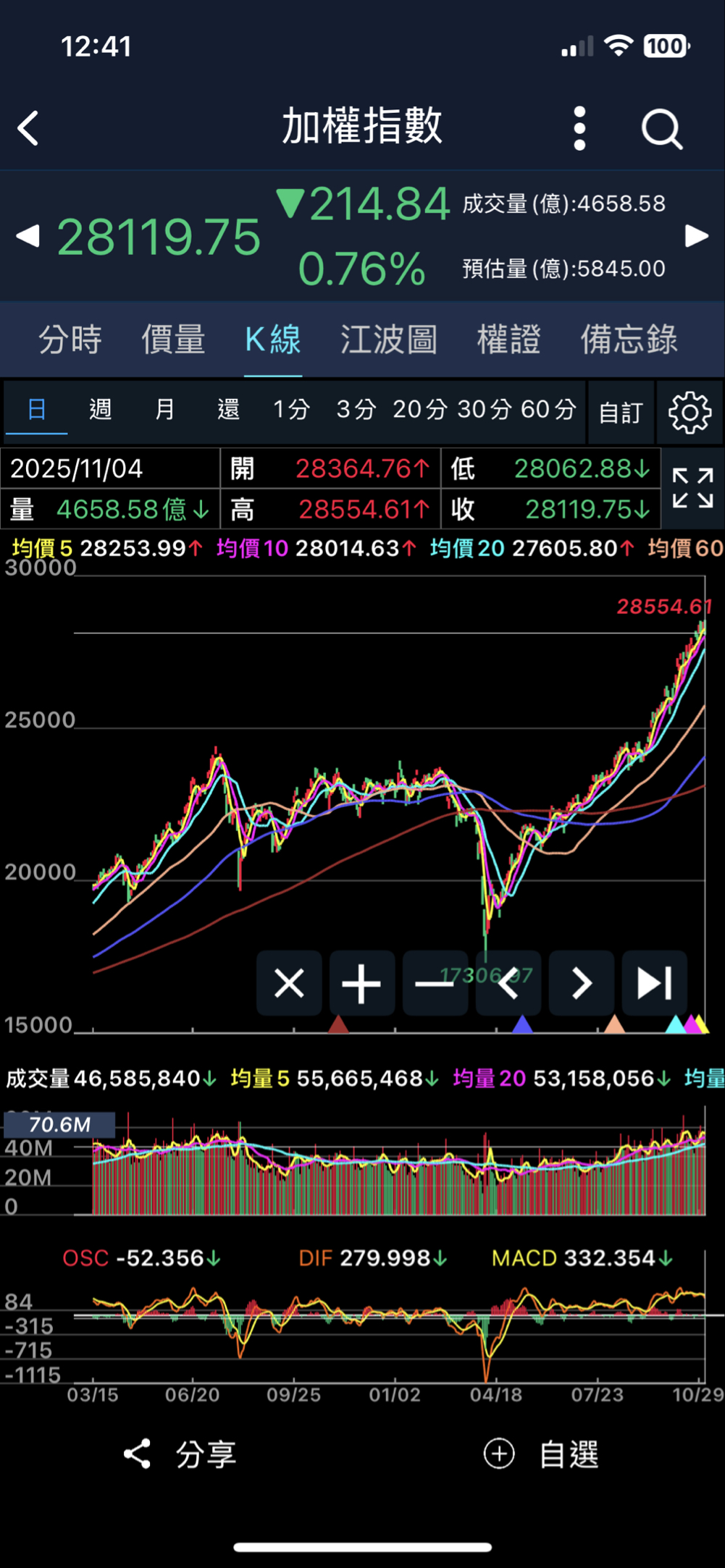Go back from the 加權指數 page

coord(29,129)
